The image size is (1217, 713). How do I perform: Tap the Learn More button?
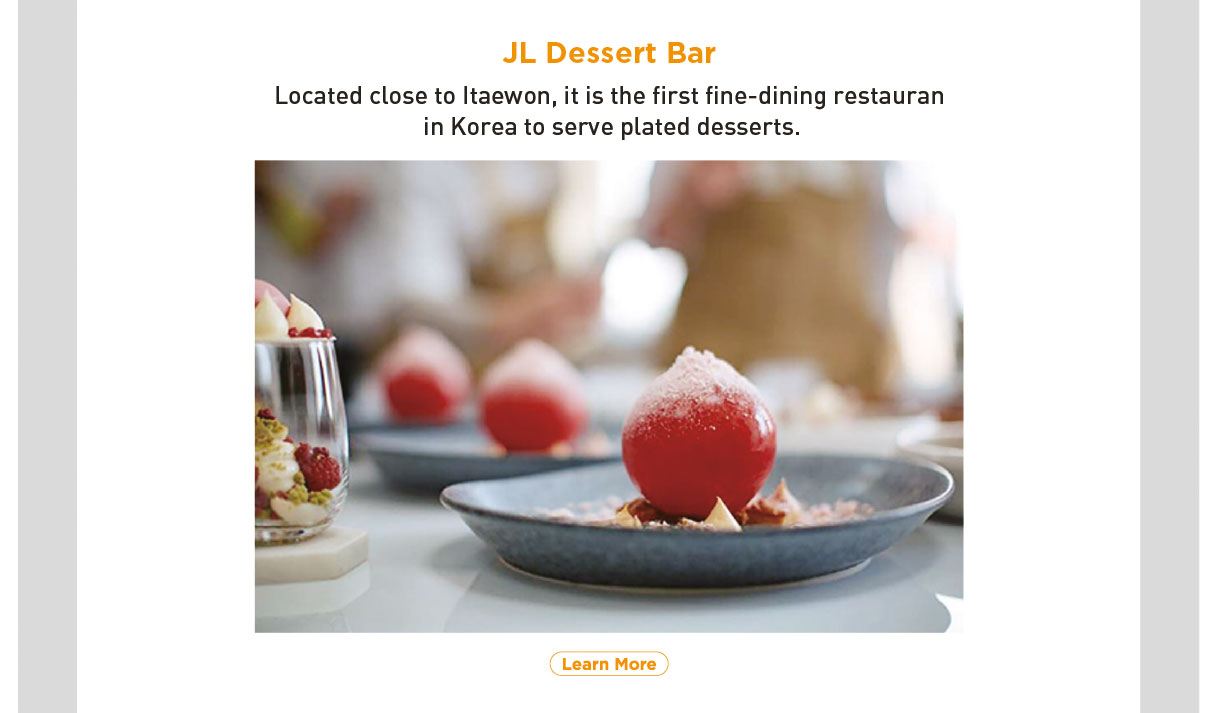coord(608,664)
